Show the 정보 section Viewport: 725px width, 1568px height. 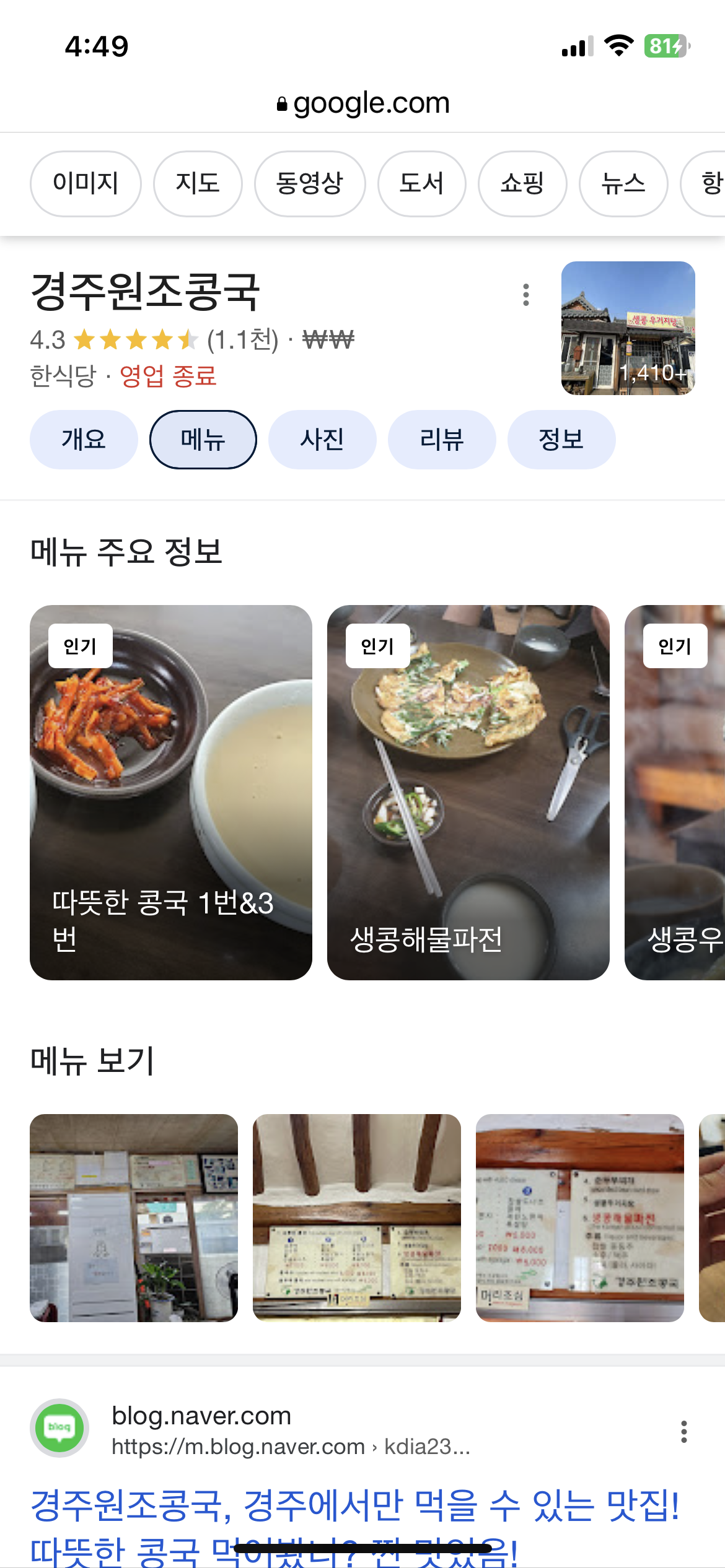point(561,440)
